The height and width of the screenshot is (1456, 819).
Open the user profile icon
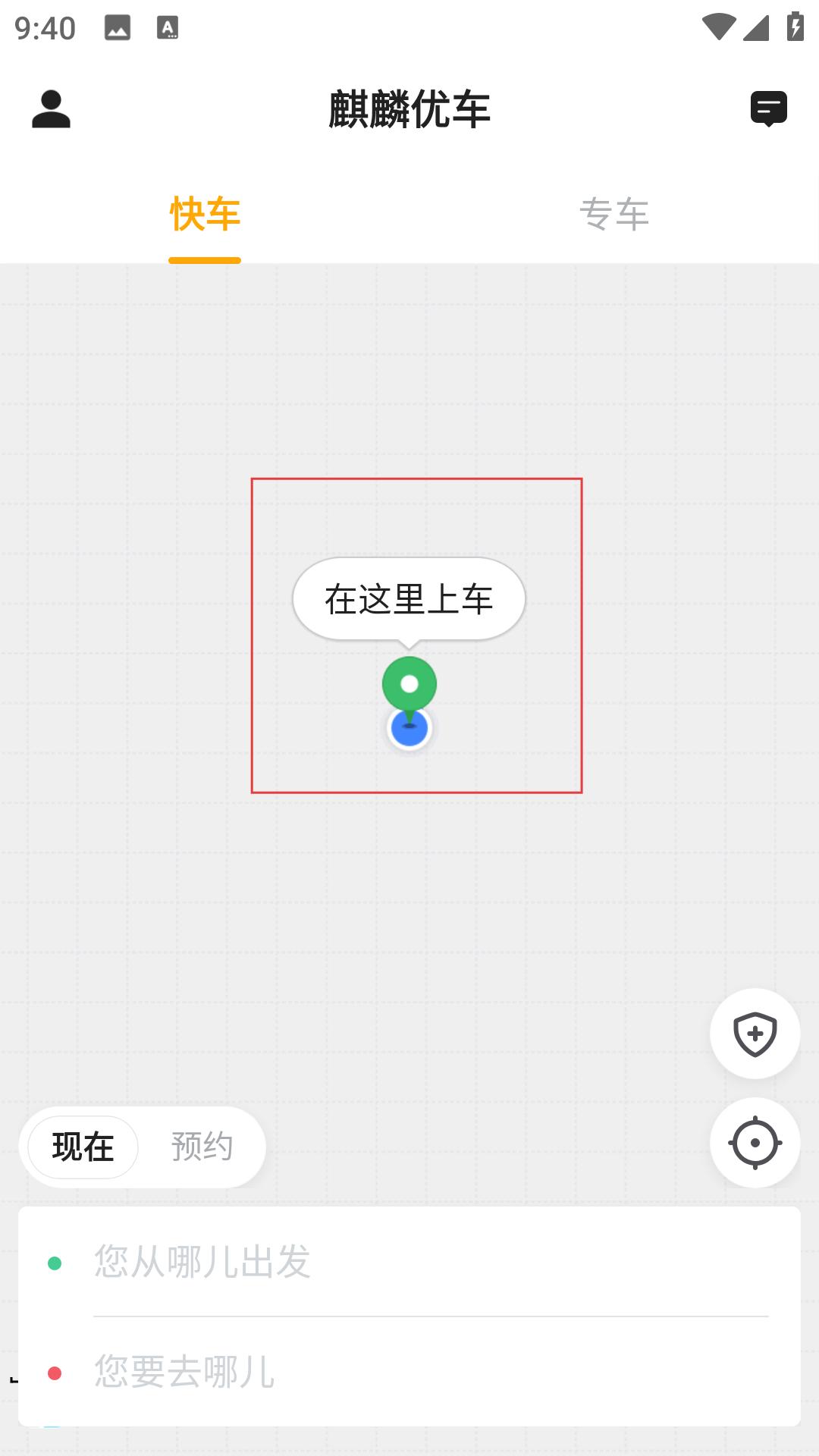point(51,109)
